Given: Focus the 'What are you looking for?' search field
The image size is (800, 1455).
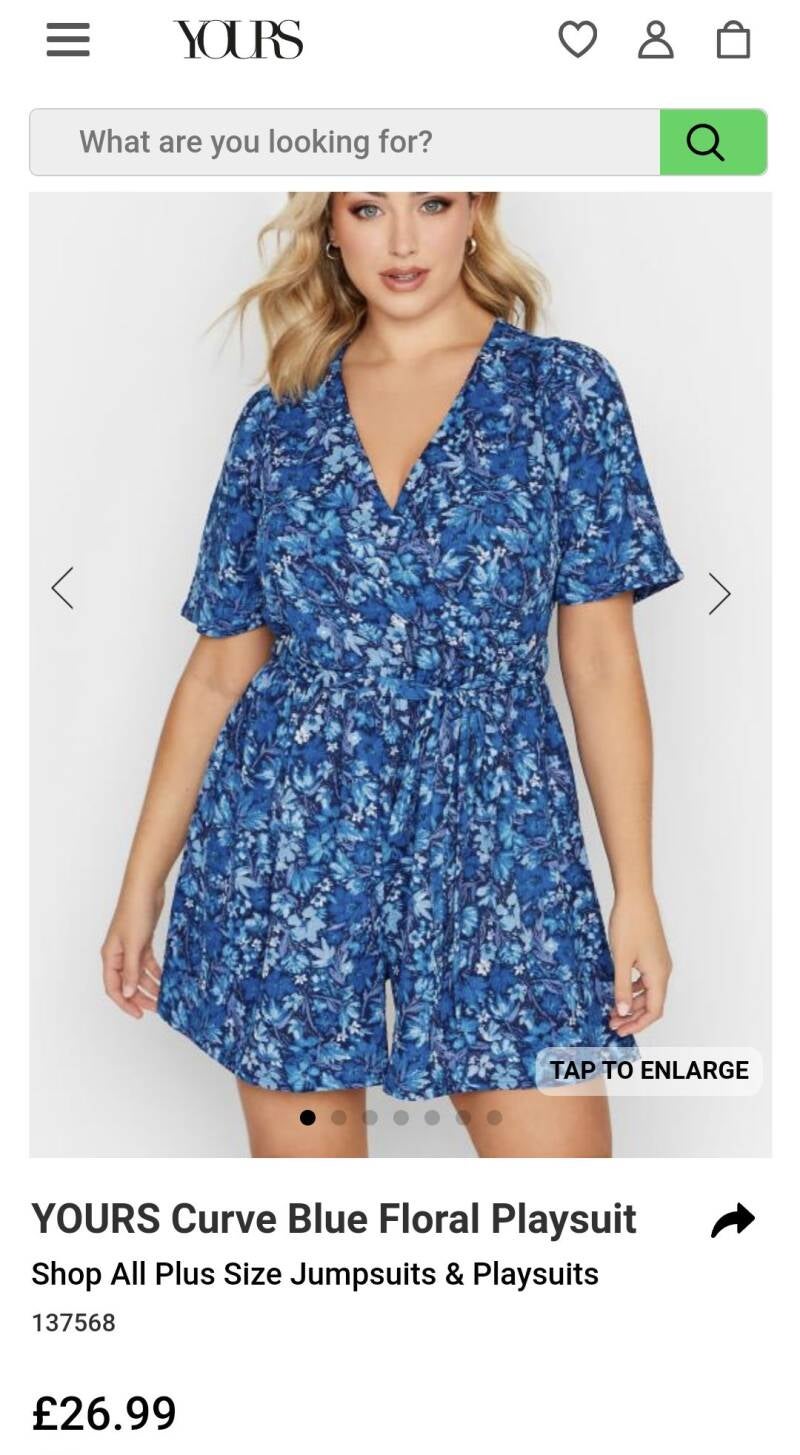Looking at the screenshot, I should pyautogui.click(x=345, y=142).
